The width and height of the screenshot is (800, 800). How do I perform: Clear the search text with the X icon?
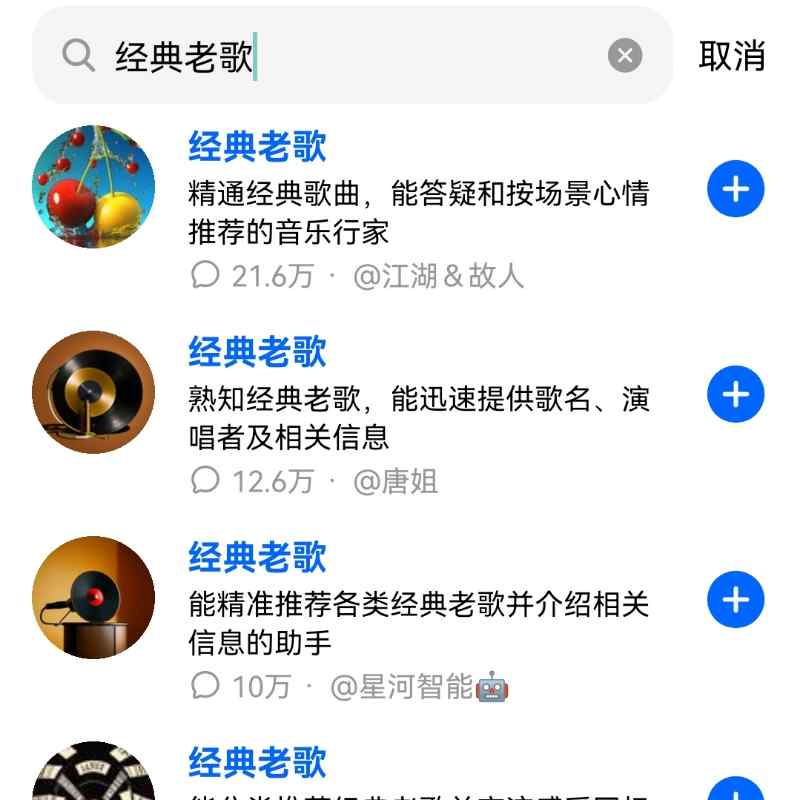[x=625, y=55]
